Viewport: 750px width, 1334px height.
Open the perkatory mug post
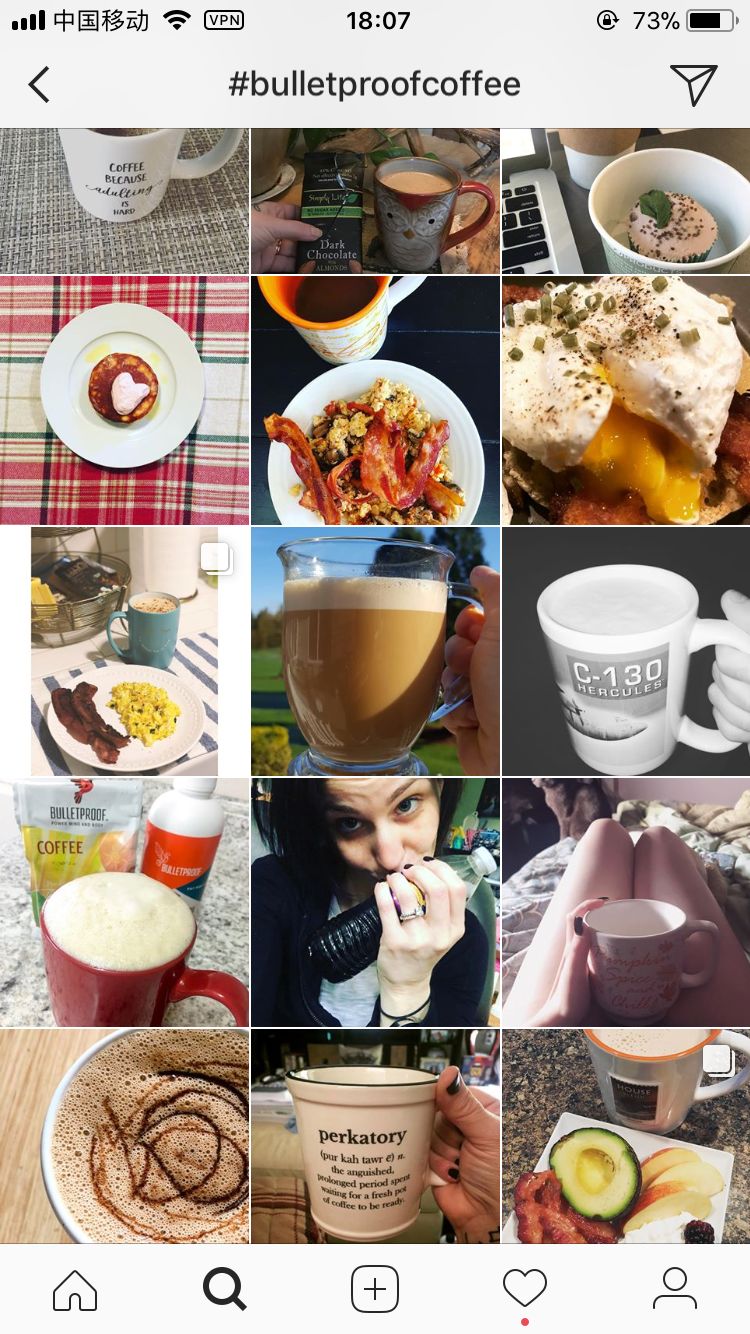coord(375,1136)
